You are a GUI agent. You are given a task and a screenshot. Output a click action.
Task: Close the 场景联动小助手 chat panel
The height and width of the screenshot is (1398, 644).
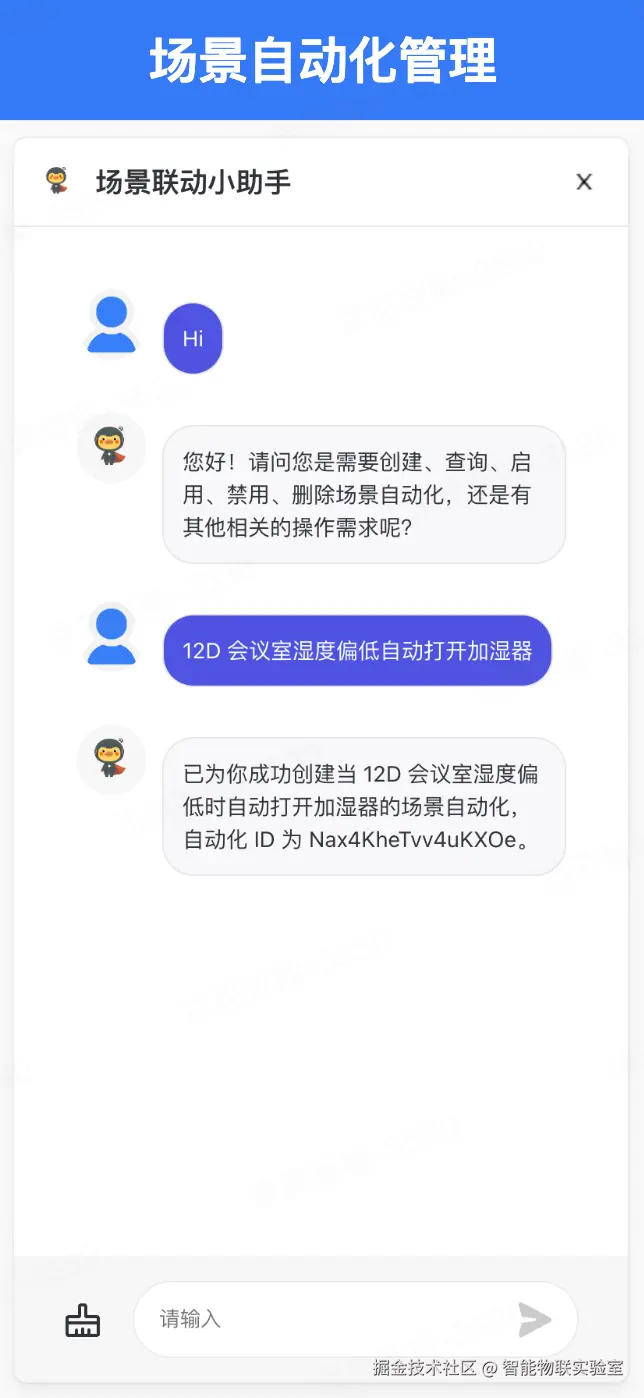pos(584,182)
